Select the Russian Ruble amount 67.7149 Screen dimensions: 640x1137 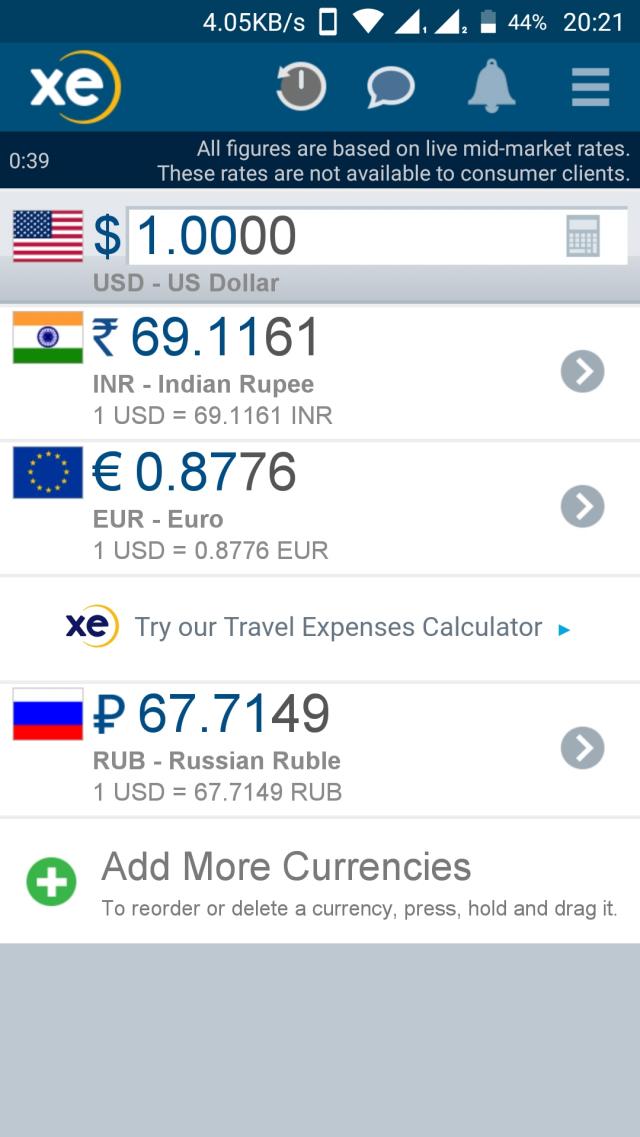232,714
